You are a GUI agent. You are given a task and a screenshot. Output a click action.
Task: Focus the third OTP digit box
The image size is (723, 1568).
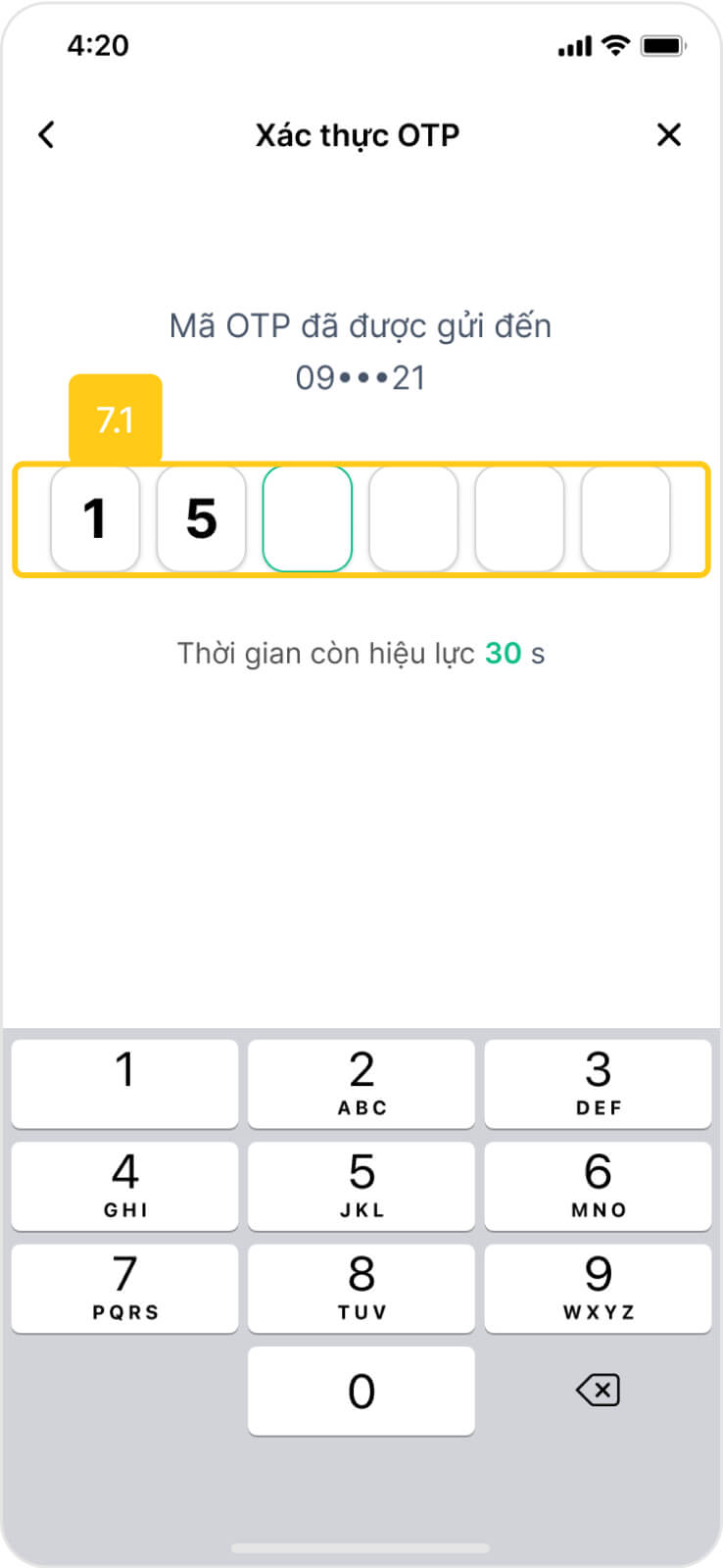[307, 518]
